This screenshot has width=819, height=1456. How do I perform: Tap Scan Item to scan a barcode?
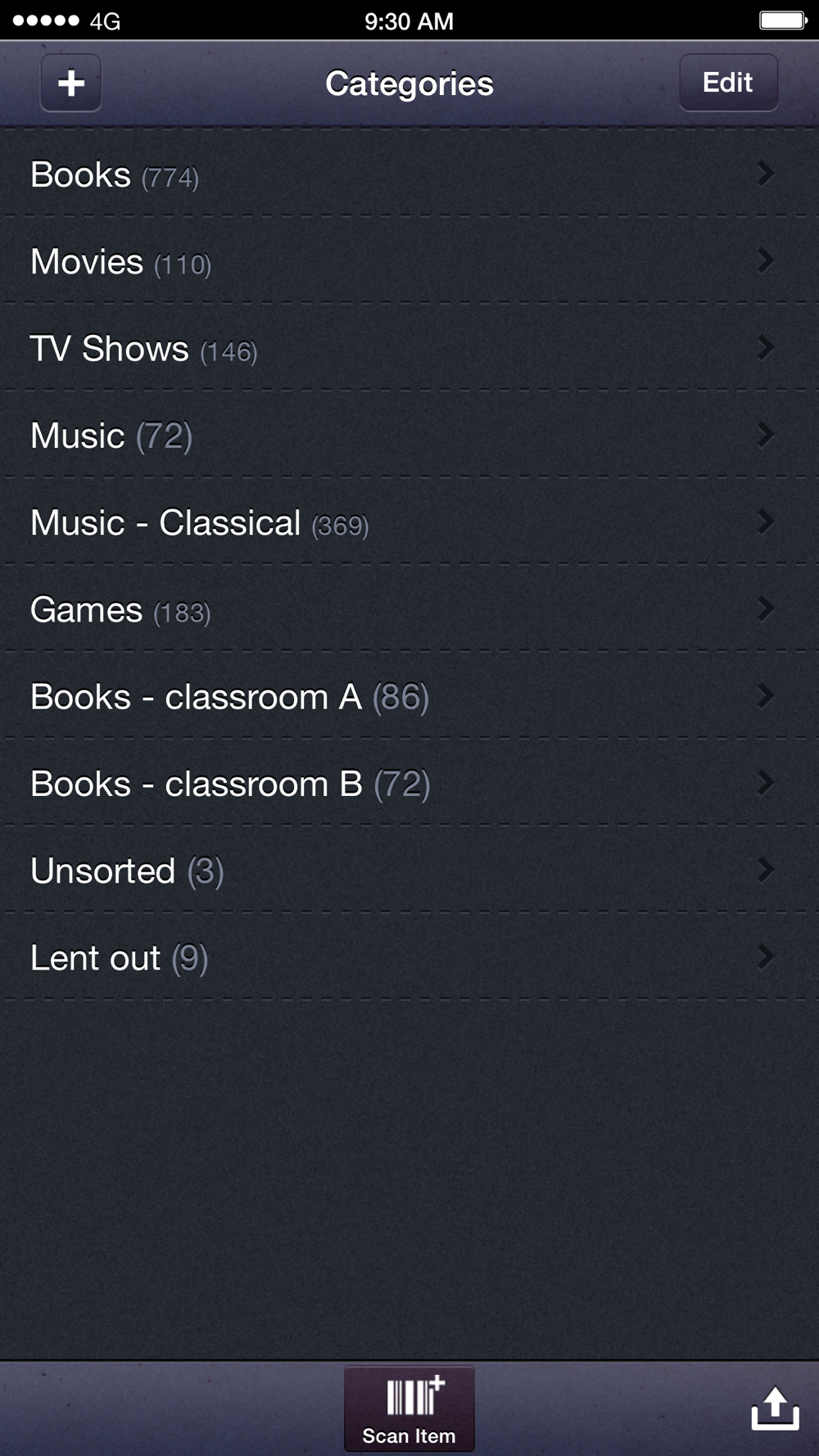coord(409,1409)
